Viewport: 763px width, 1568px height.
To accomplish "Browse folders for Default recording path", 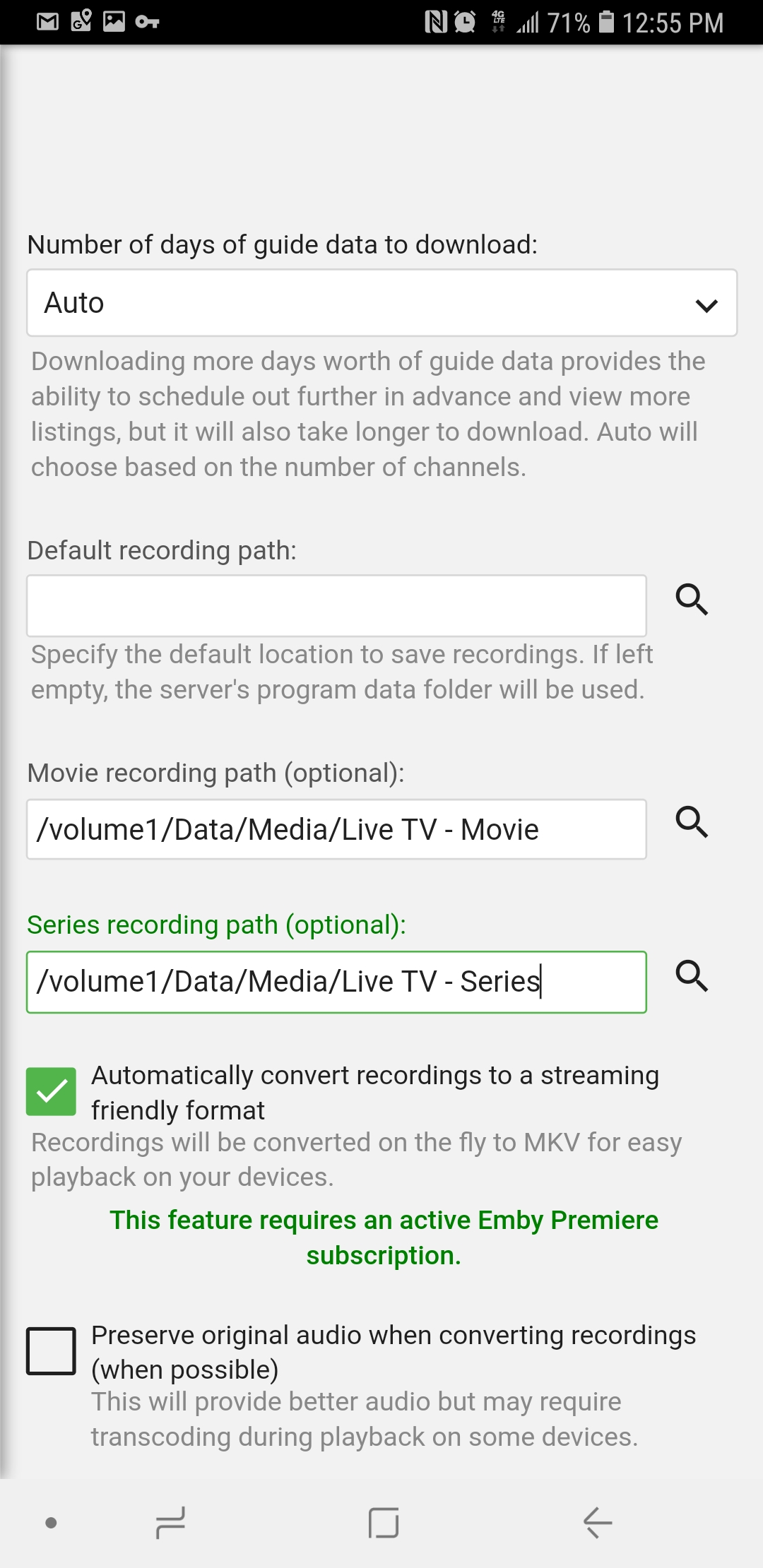I will [x=692, y=600].
